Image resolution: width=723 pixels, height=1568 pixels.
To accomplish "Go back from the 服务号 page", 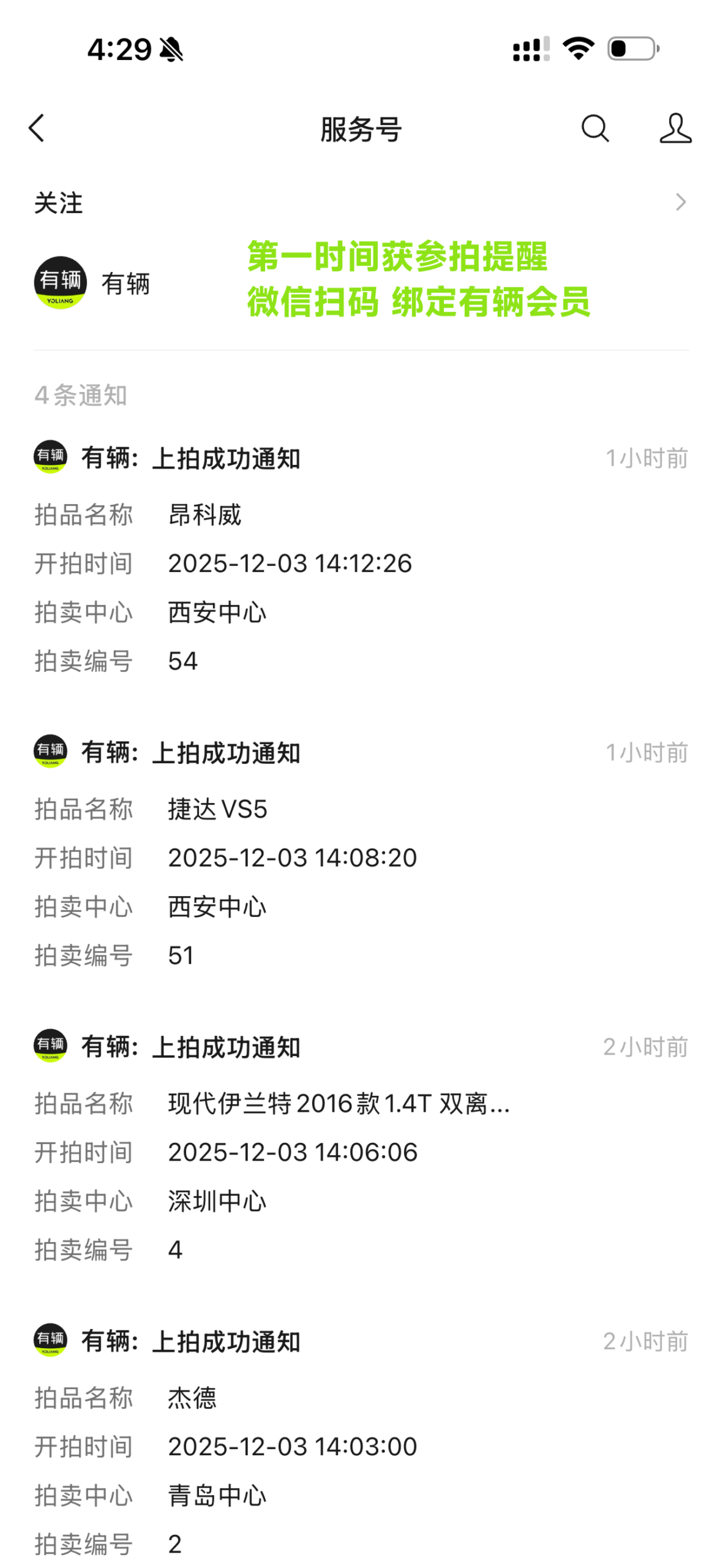I will [x=37, y=128].
